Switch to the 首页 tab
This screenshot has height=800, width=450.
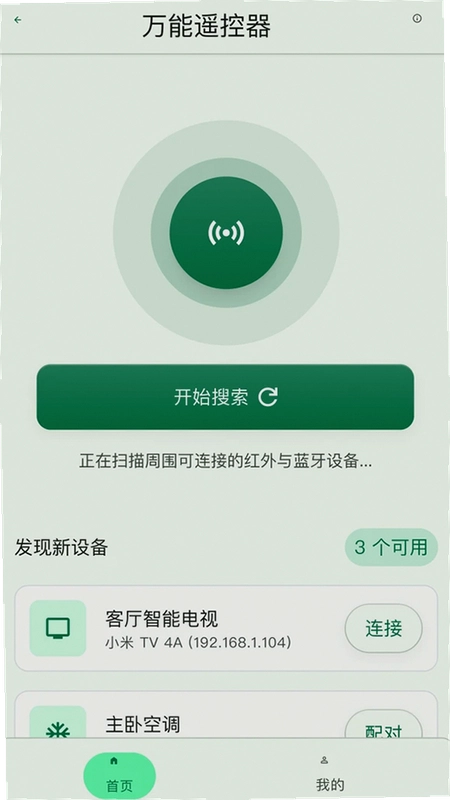119,776
